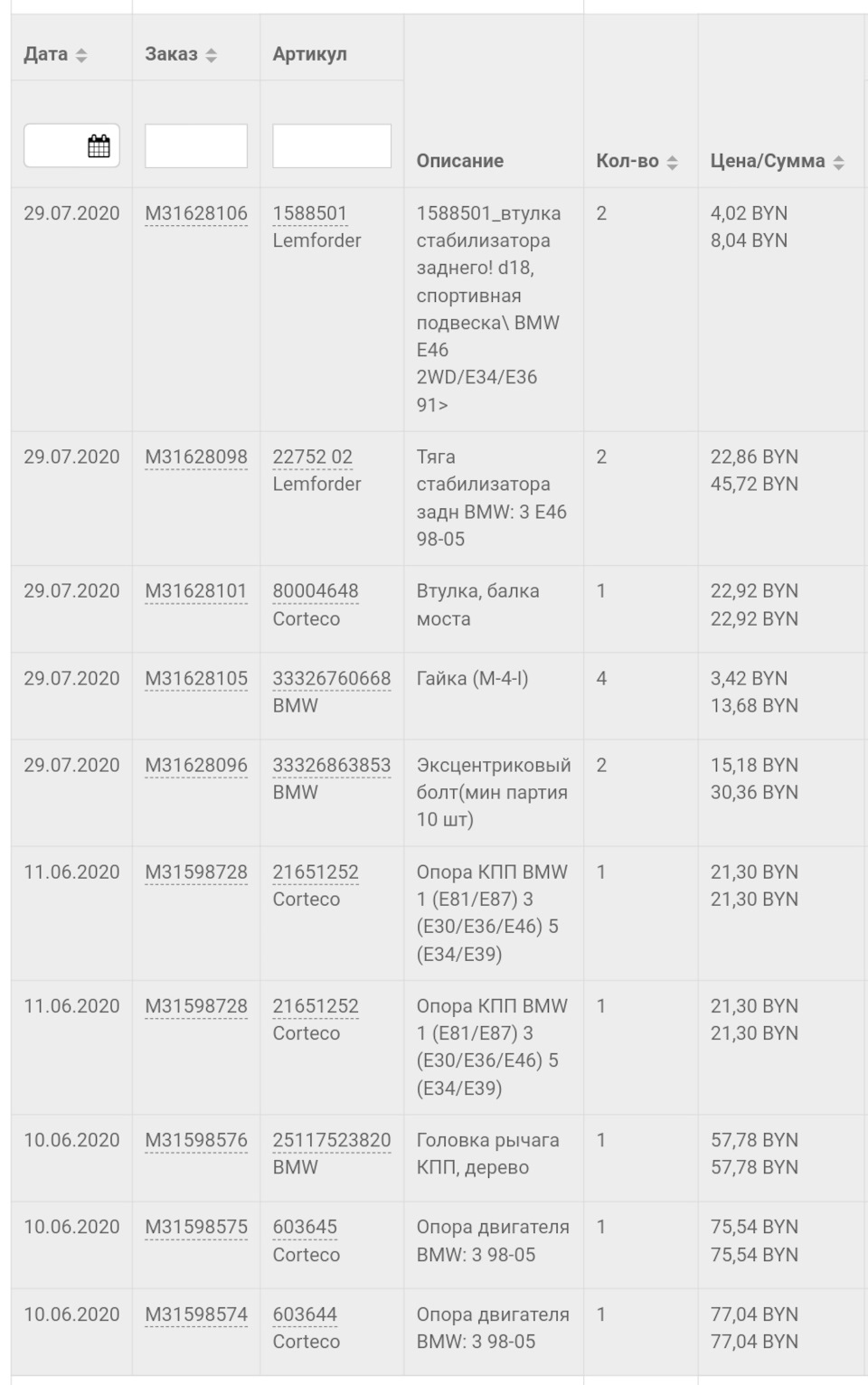Open order M31628101
The image size is (868, 1385).
(196, 590)
